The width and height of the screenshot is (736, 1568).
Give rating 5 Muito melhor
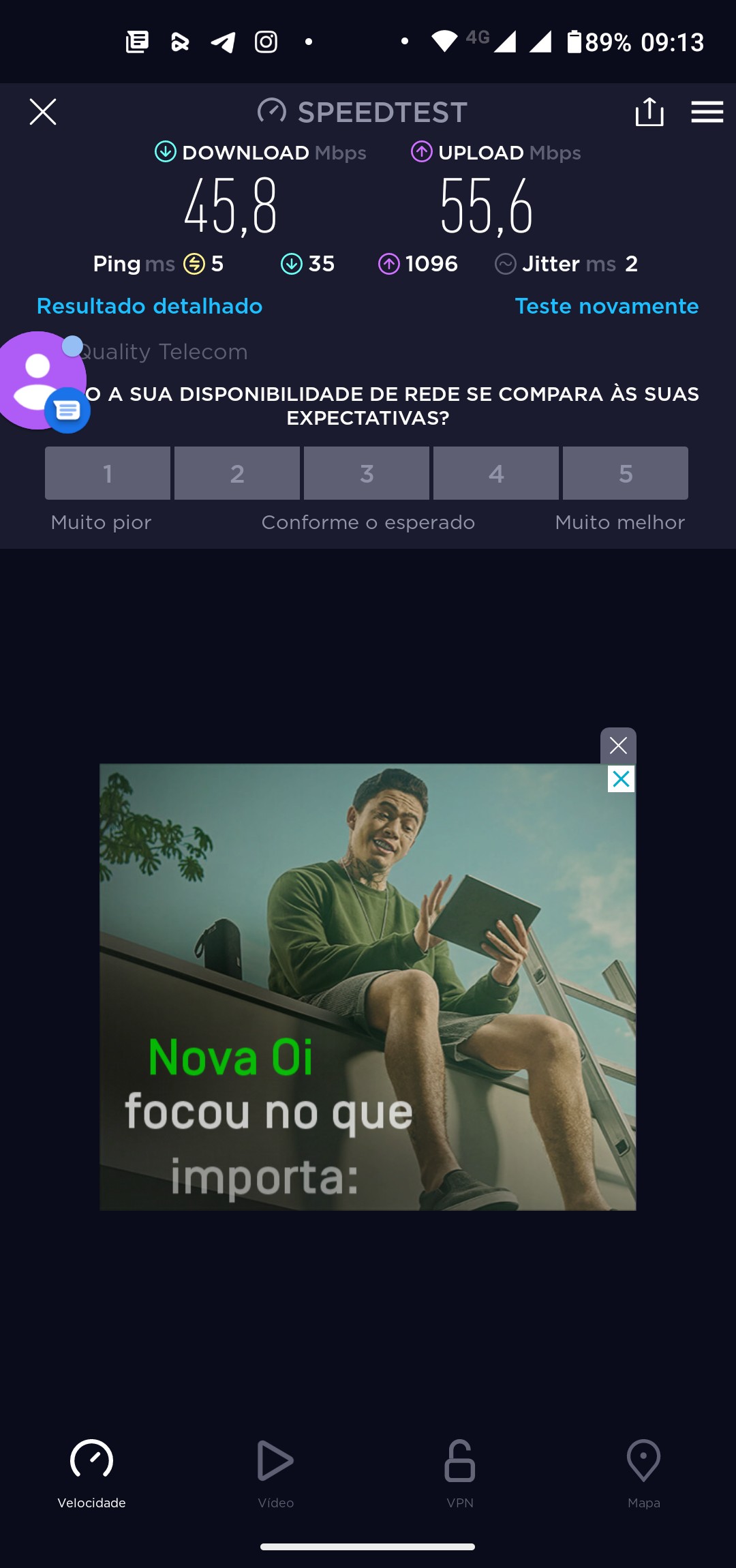626,473
